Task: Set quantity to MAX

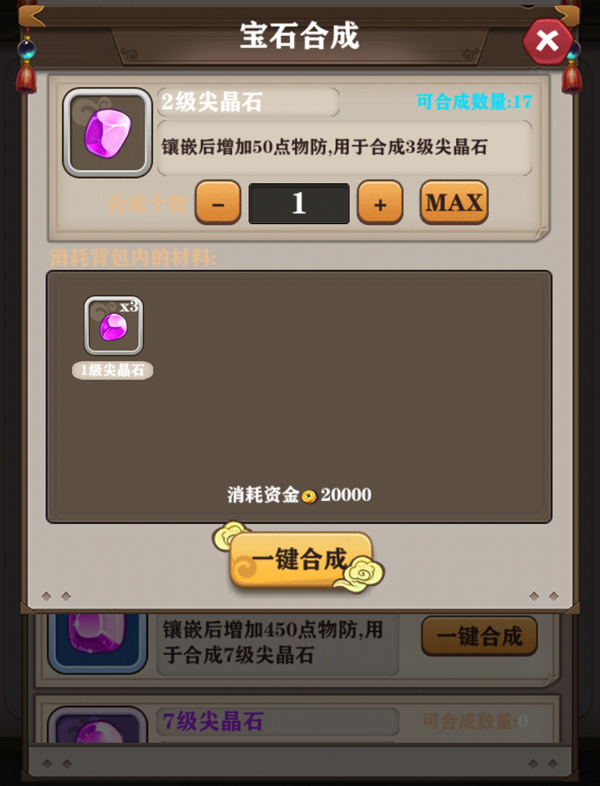Action: [x=454, y=203]
